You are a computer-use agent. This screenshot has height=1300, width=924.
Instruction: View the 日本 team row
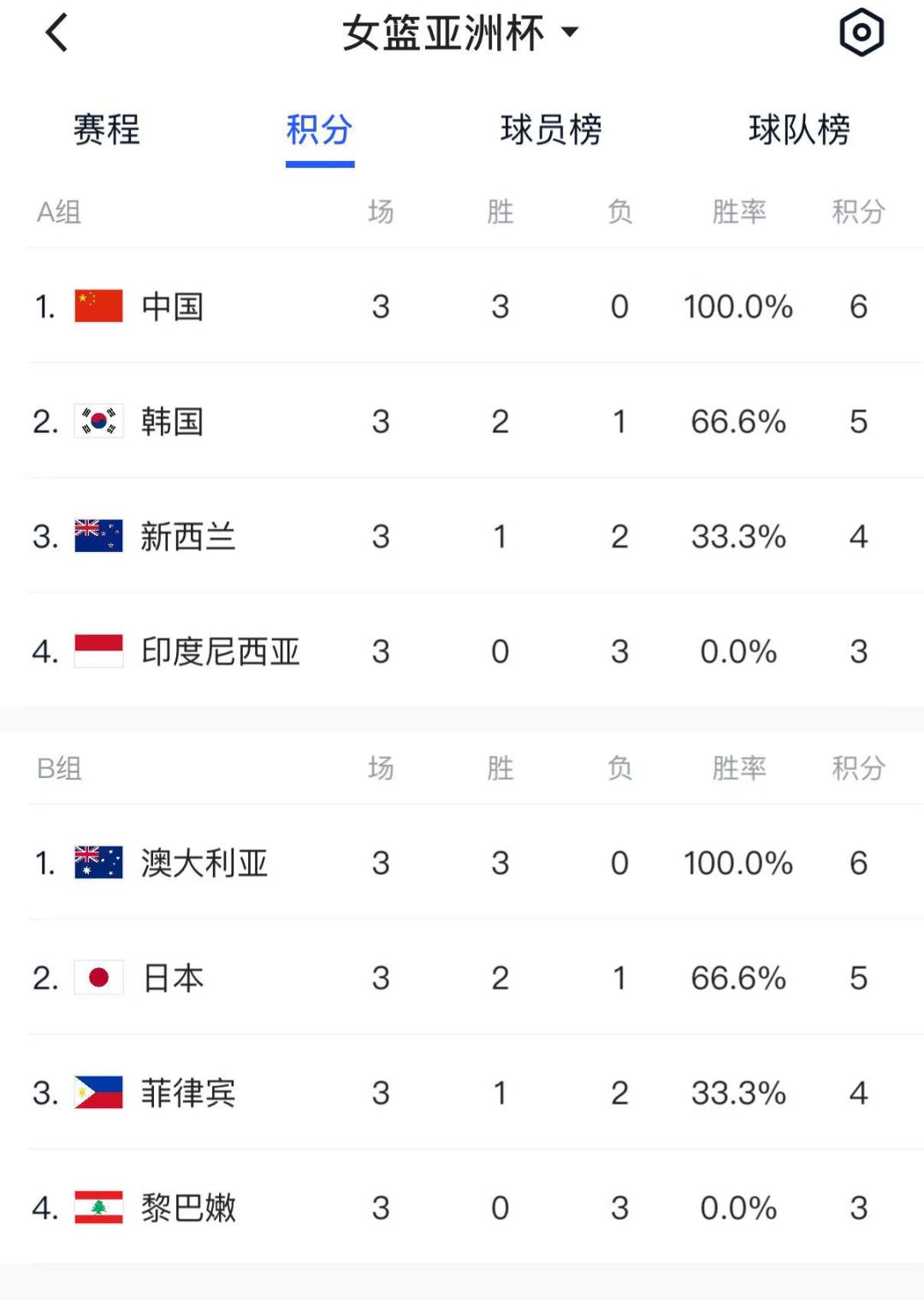(174, 978)
